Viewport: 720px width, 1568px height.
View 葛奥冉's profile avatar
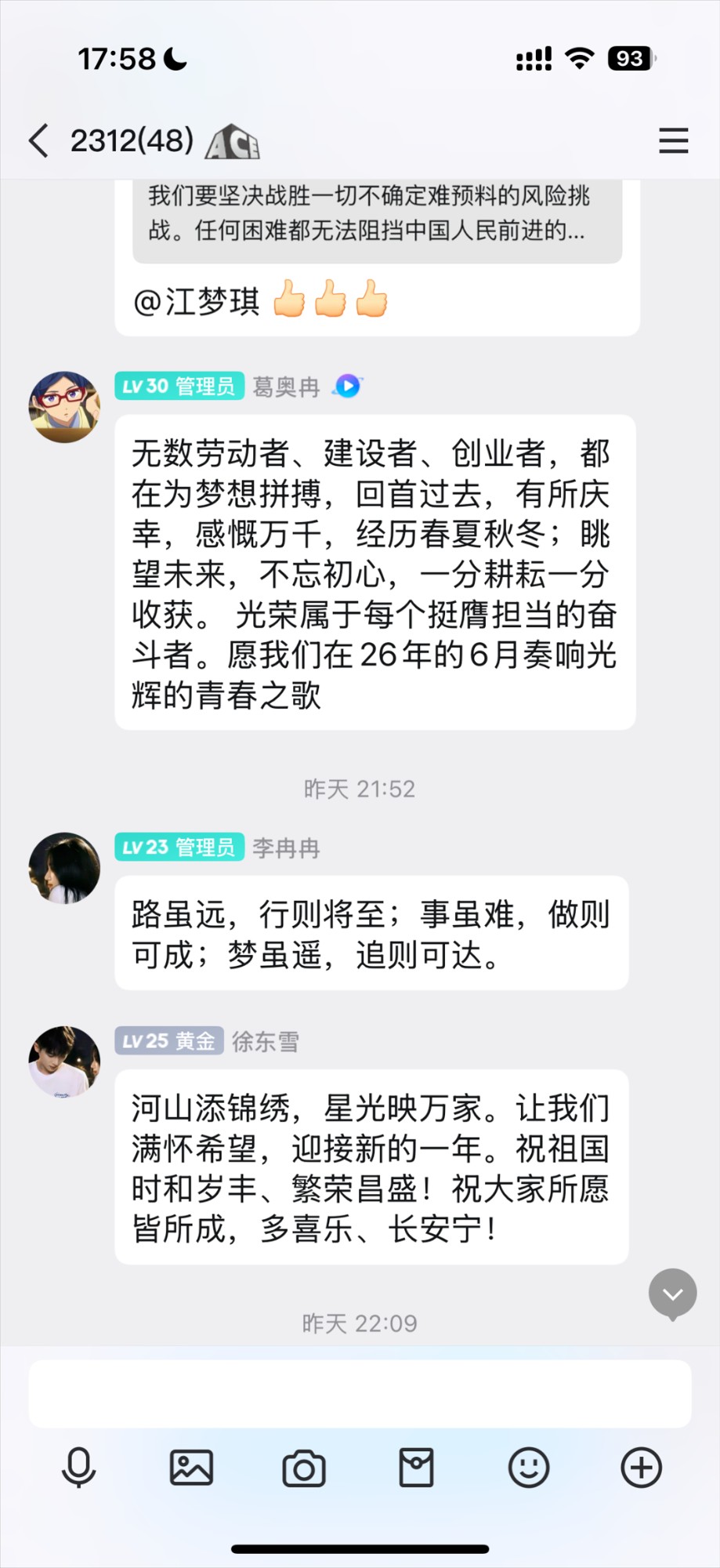coord(64,407)
